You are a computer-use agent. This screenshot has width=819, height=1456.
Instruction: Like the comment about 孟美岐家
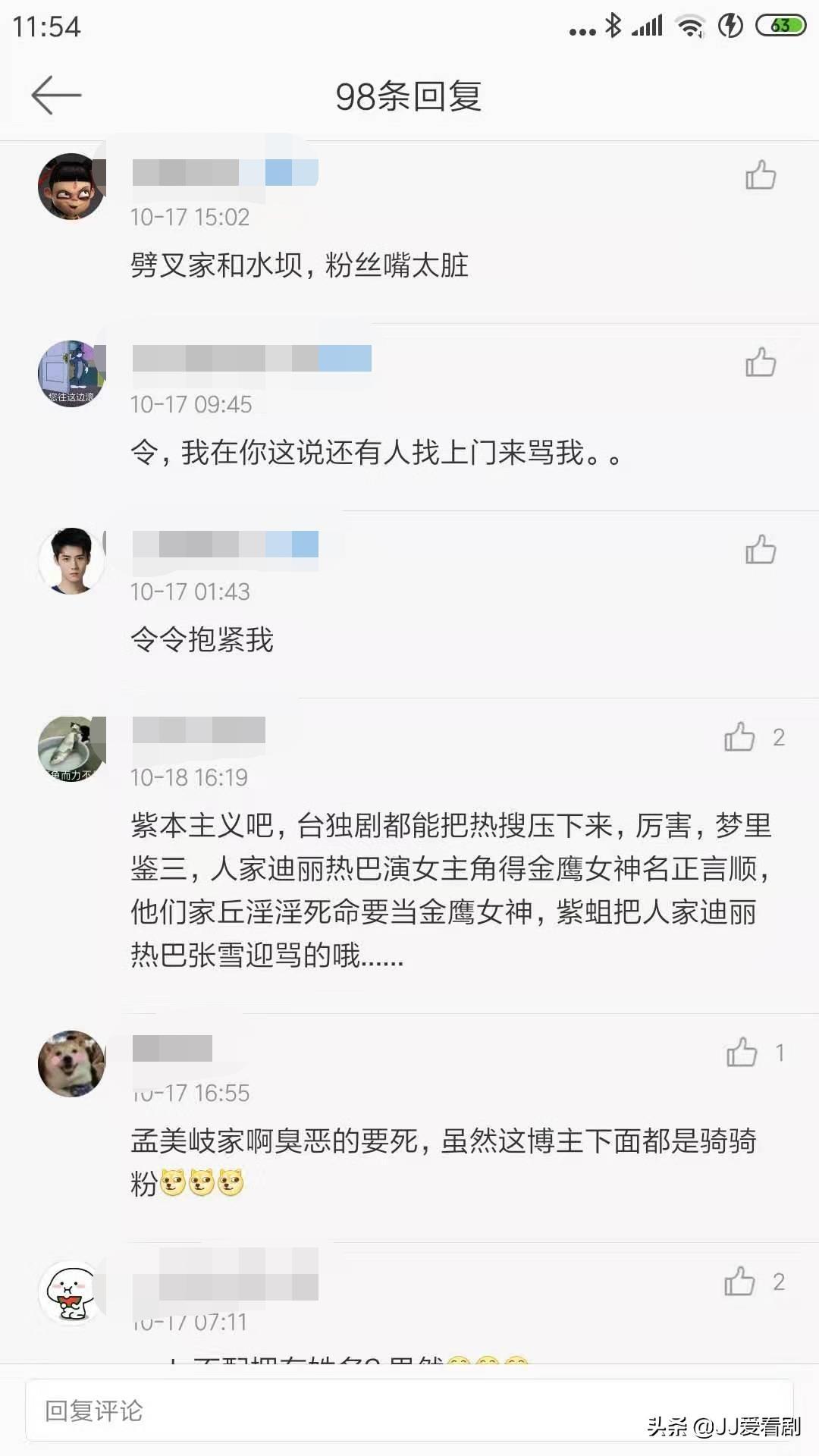point(742,1053)
